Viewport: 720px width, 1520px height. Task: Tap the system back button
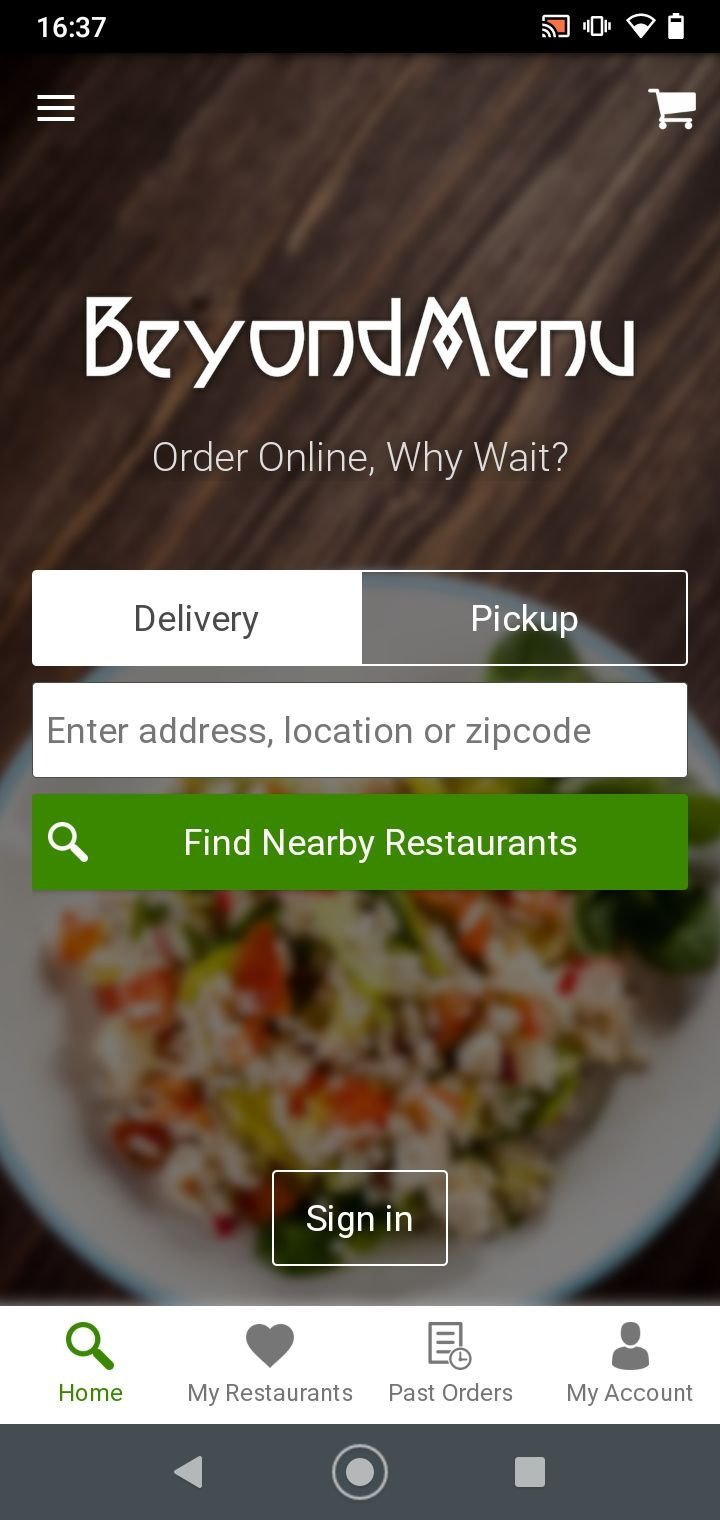point(188,1472)
